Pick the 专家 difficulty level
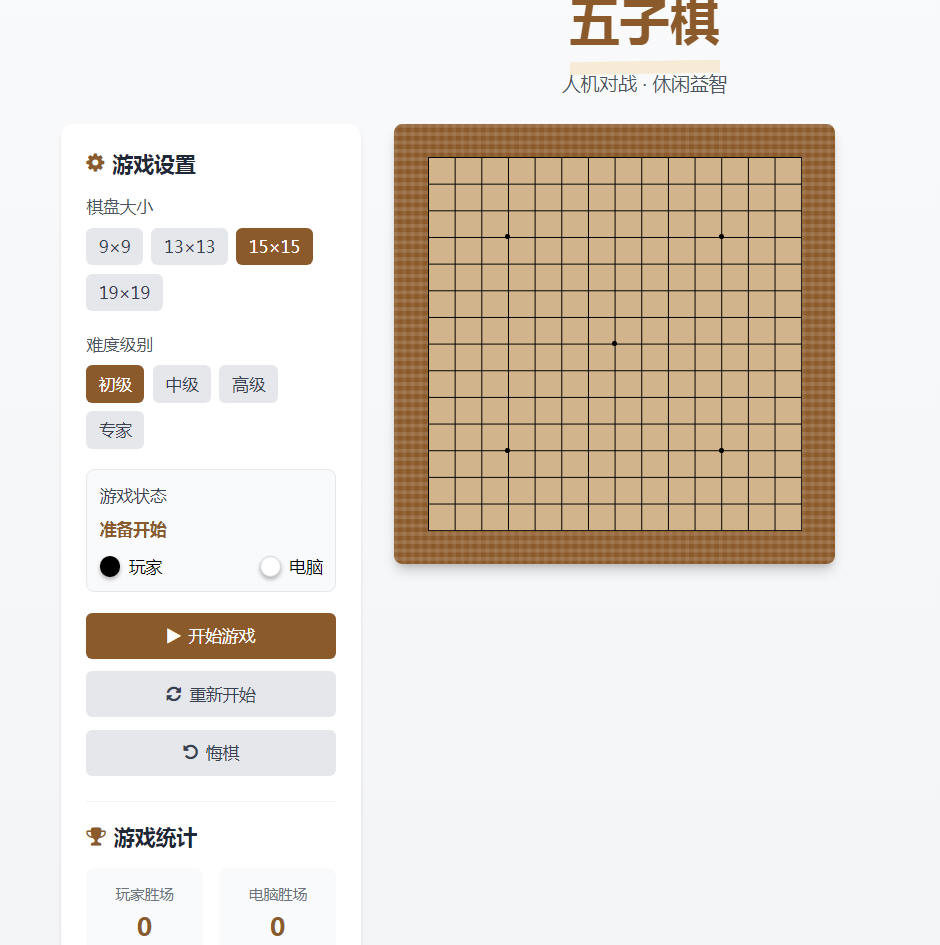Image resolution: width=940 pixels, height=945 pixels. [x=115, y=431]
